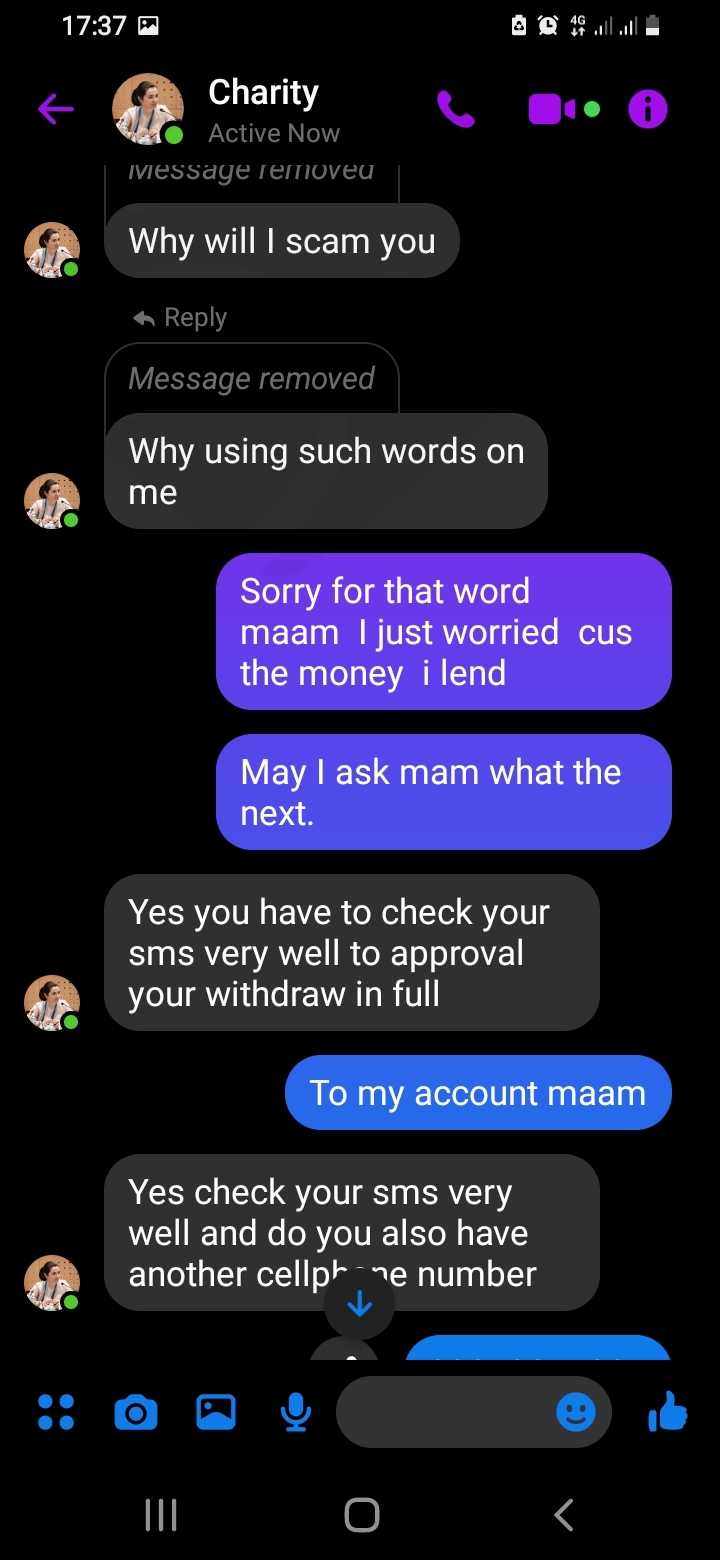The height and width of the screenshot is (1560, 720).
Task: Open the photo gallery picker
Action: pos(216,1412)
